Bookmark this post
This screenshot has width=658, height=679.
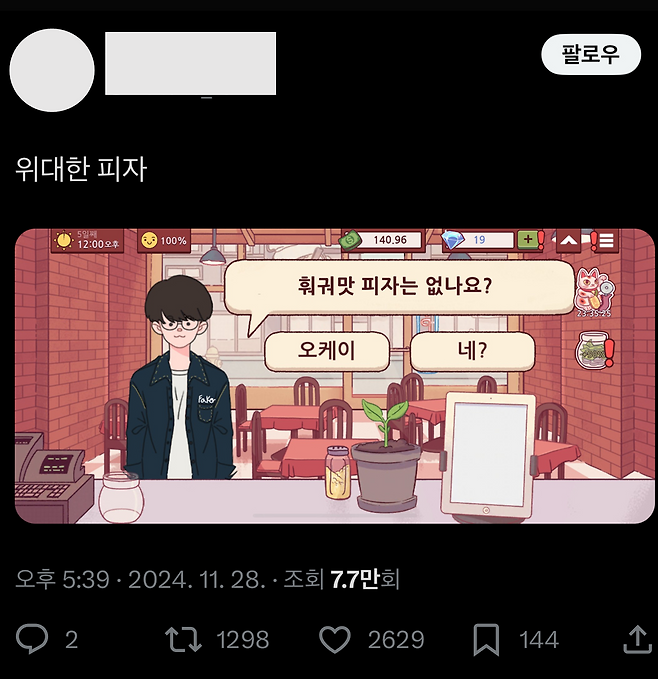pos(487,639)
